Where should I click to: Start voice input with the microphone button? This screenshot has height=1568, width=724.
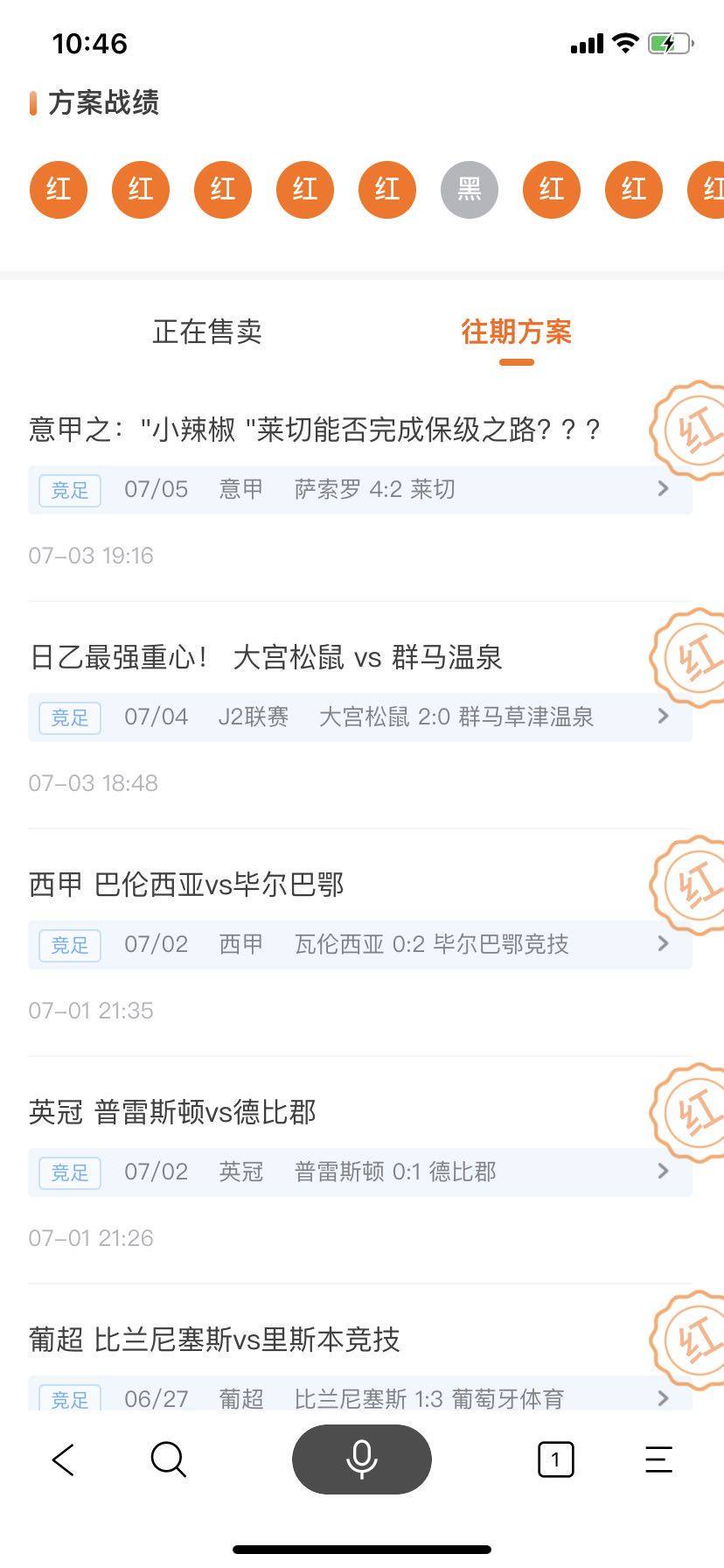362,1459
